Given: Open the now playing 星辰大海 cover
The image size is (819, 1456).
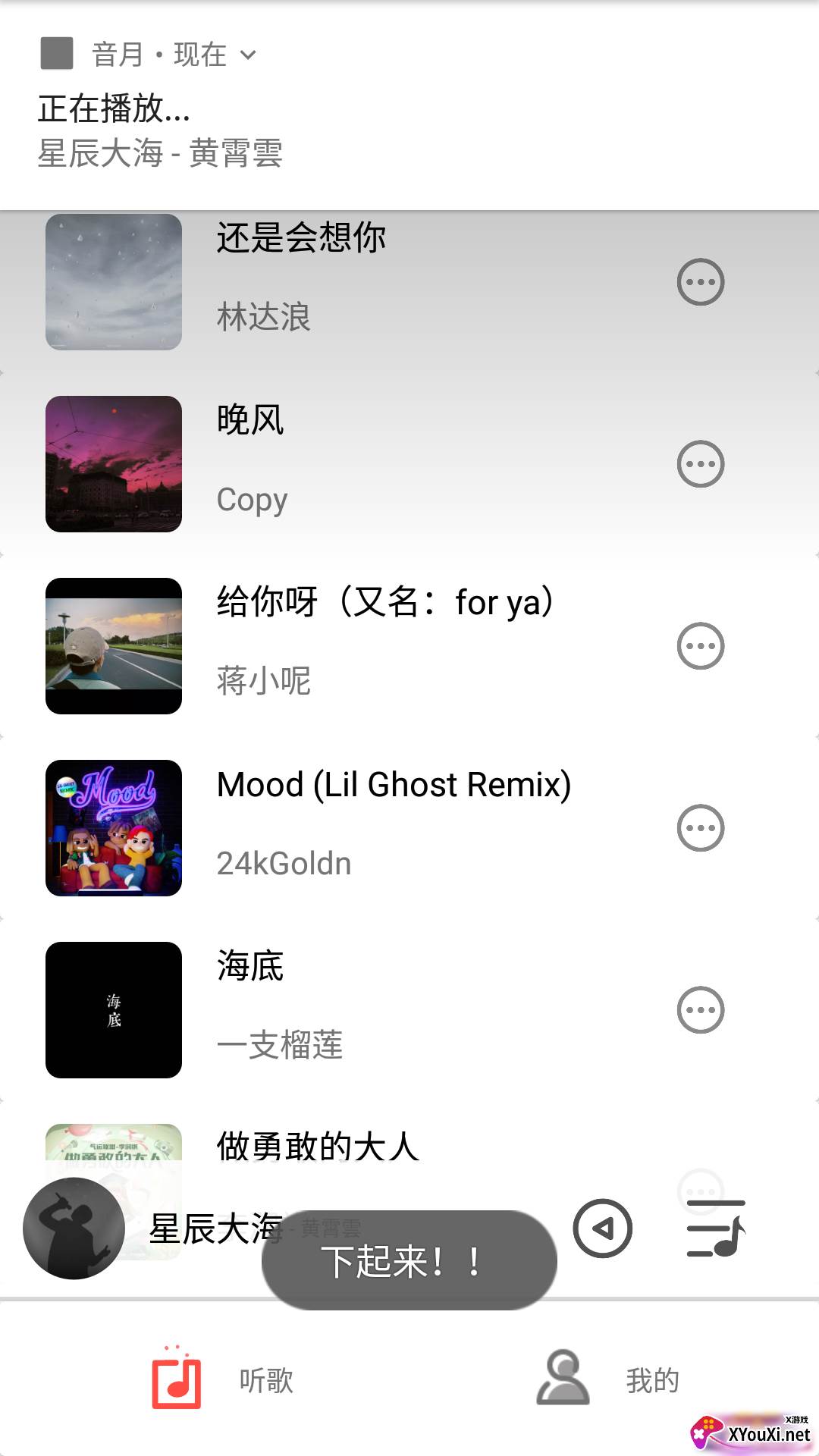Looking at the screenshot, I should (74, 1228).
